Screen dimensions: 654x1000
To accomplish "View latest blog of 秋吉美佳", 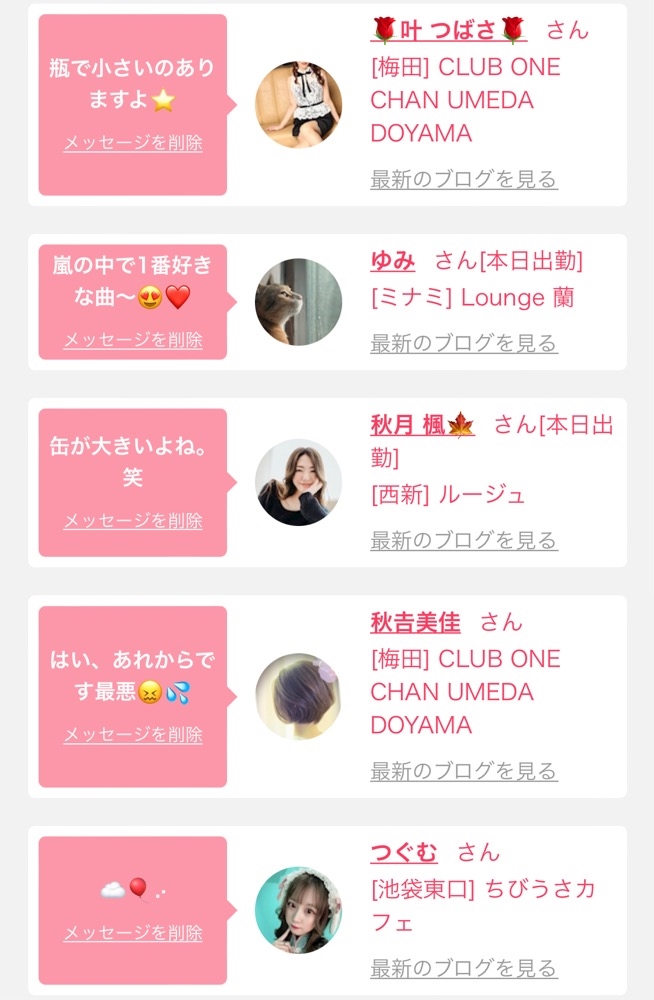I will 464,771.
